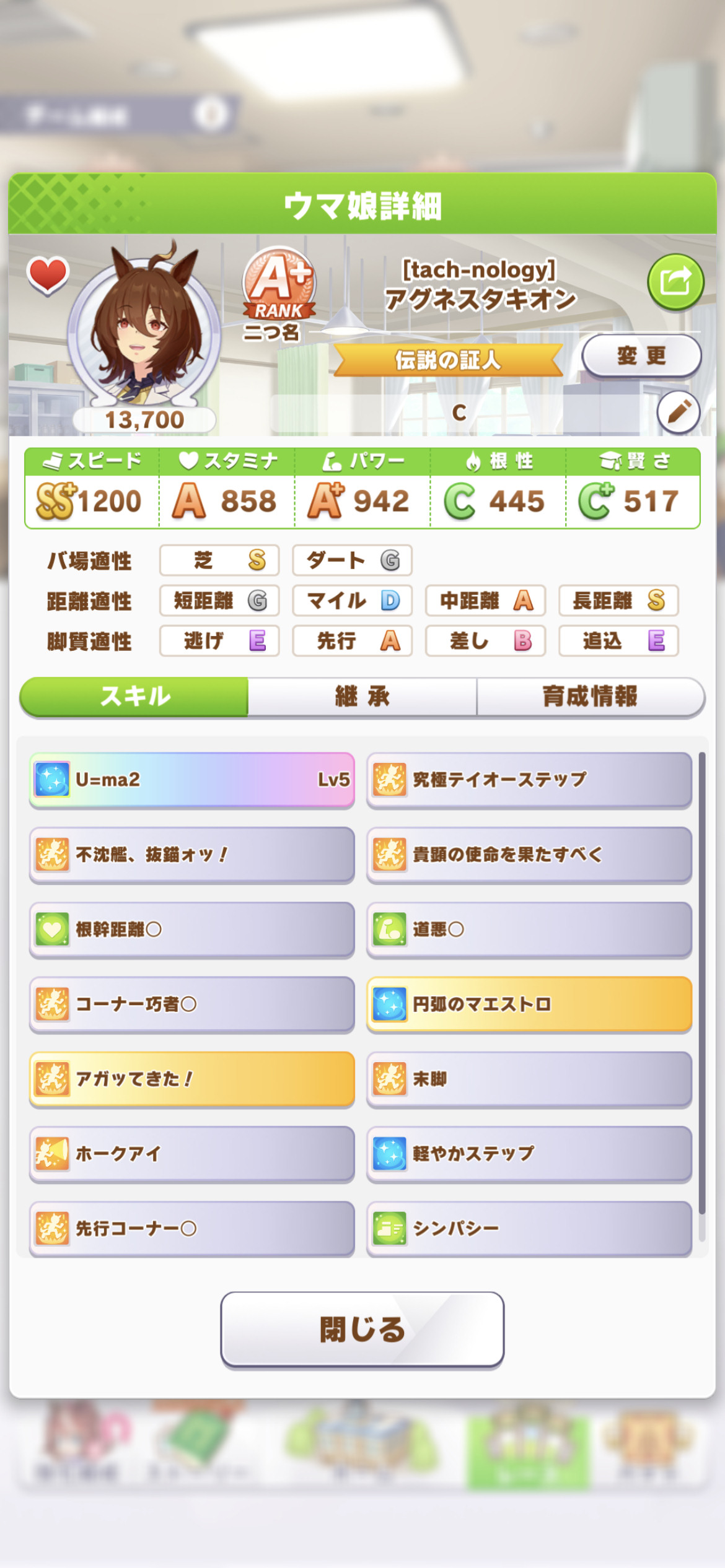Edit the memo with the pencil icon

coord(679,411)
